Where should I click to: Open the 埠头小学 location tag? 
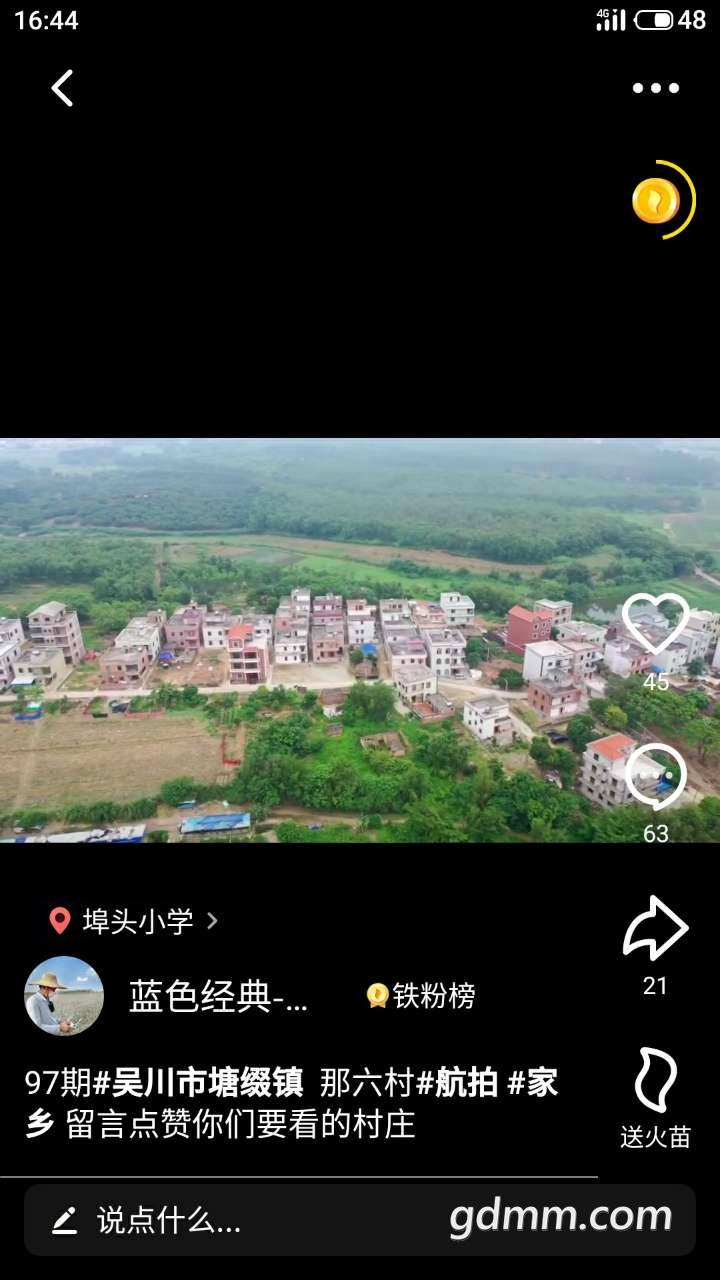pyautogui.click(x=134, y=921)
